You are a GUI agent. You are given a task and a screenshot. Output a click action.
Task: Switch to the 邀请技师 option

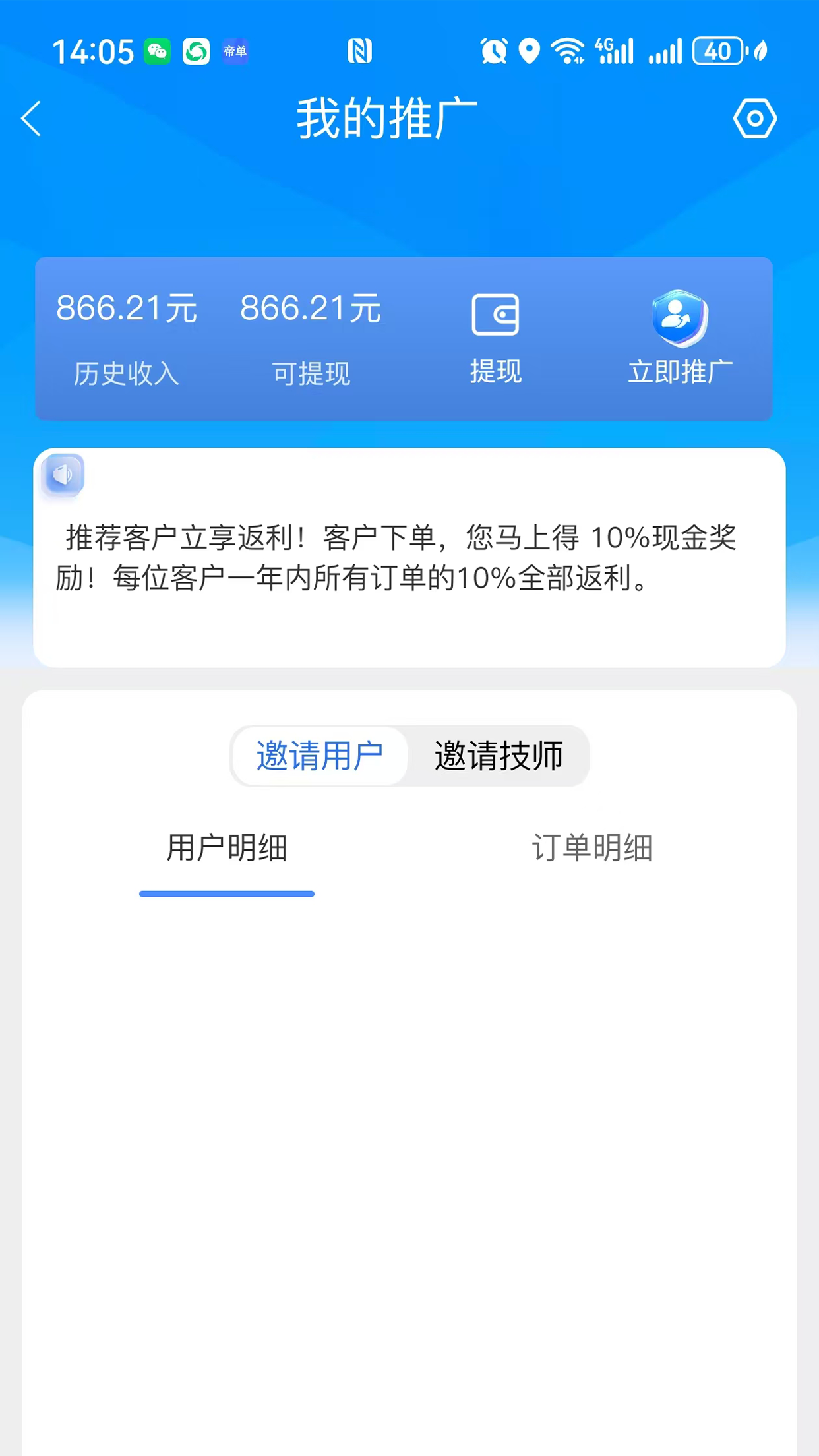[498, 756]
